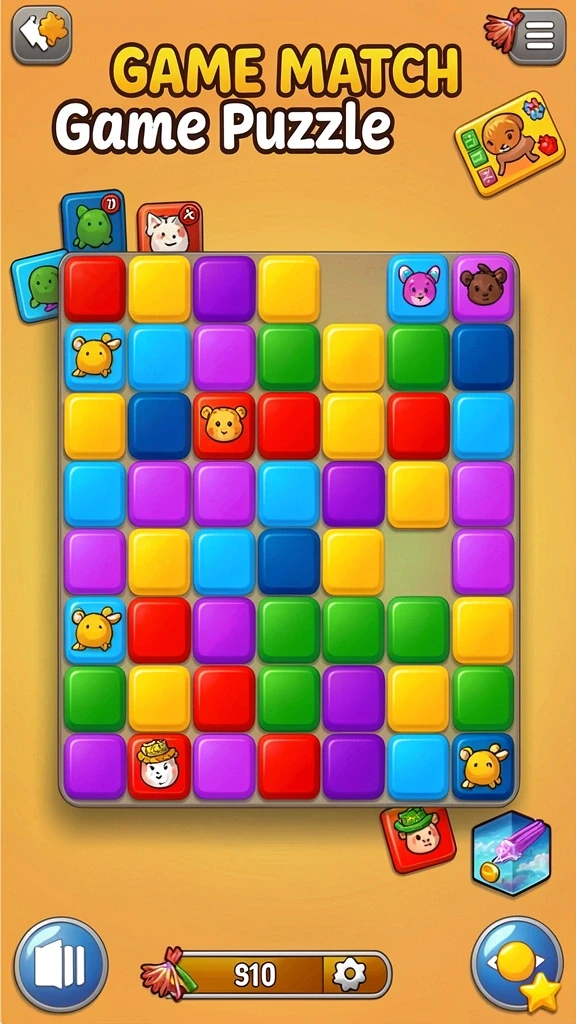Use the hexagonal purple rocket booster
This screenshot has height=1024, width=576.
point(511,852)
